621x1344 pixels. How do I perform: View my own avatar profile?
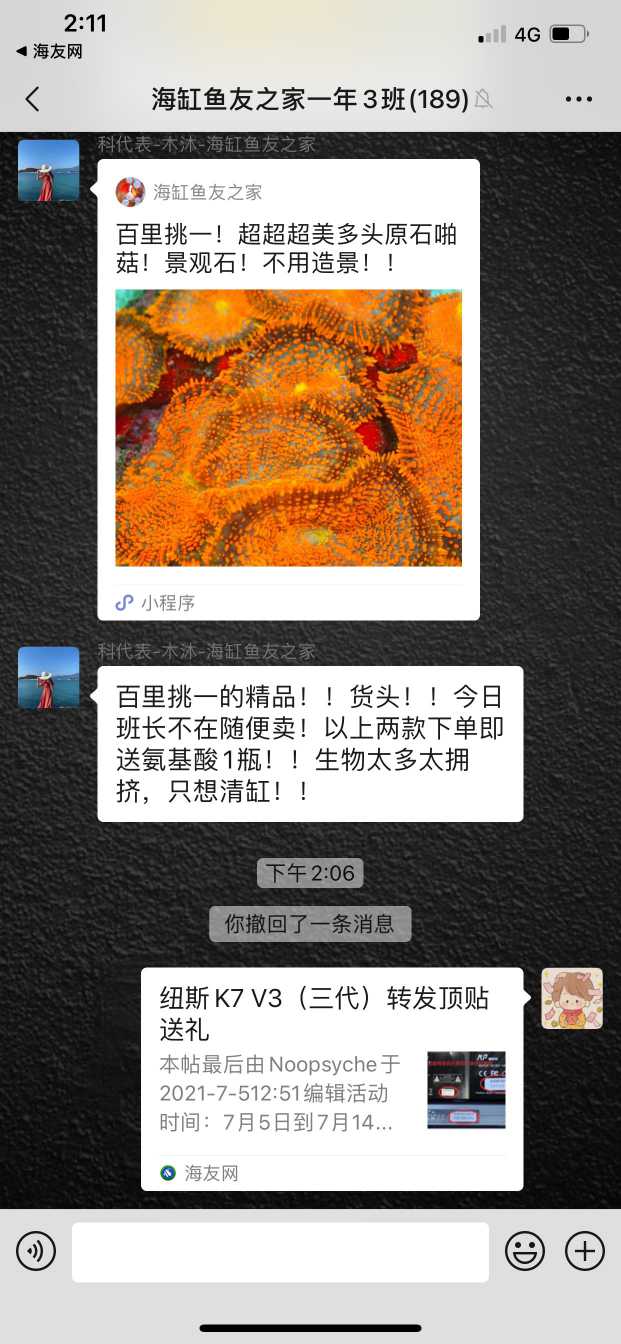(x=572, y=998)
